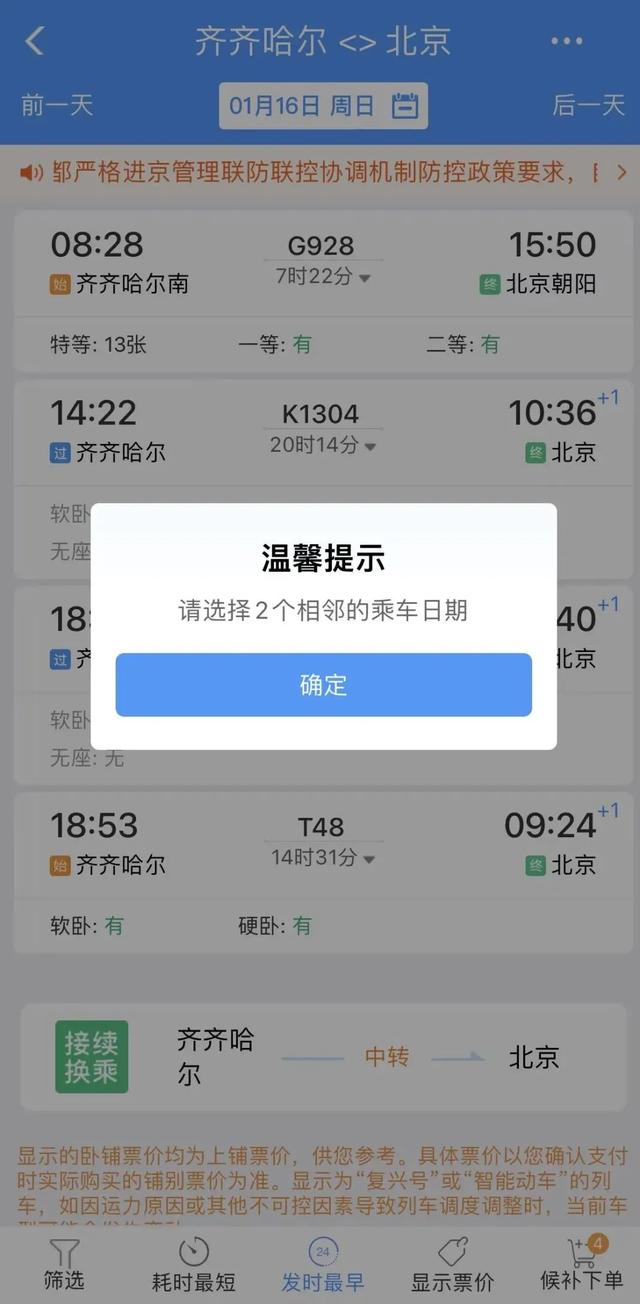Sort by 发时最早
Viewport: 640px width, 1304px height.
[x=323, y=1265]
